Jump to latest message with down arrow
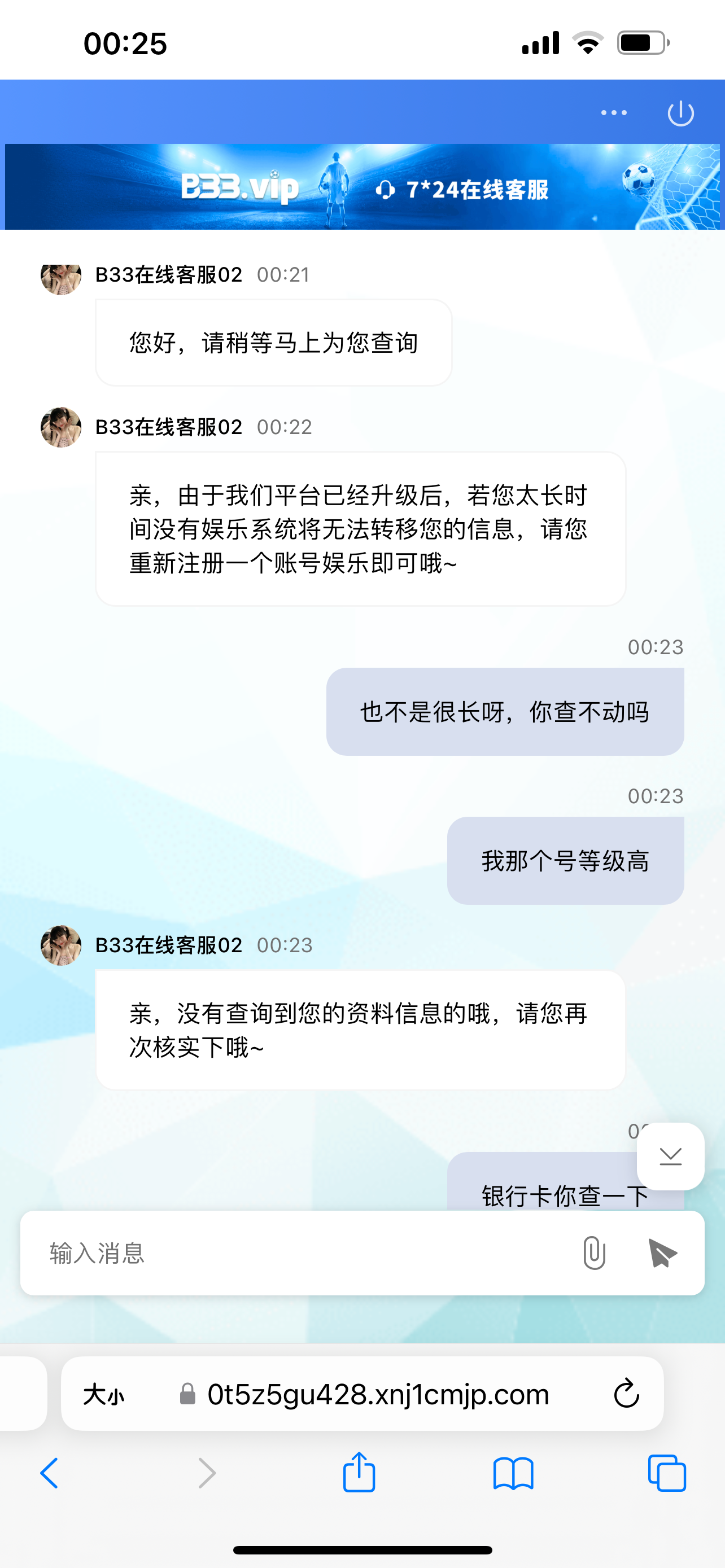725x1568 pixels. pyautogui.click(x=670, y=1155)
